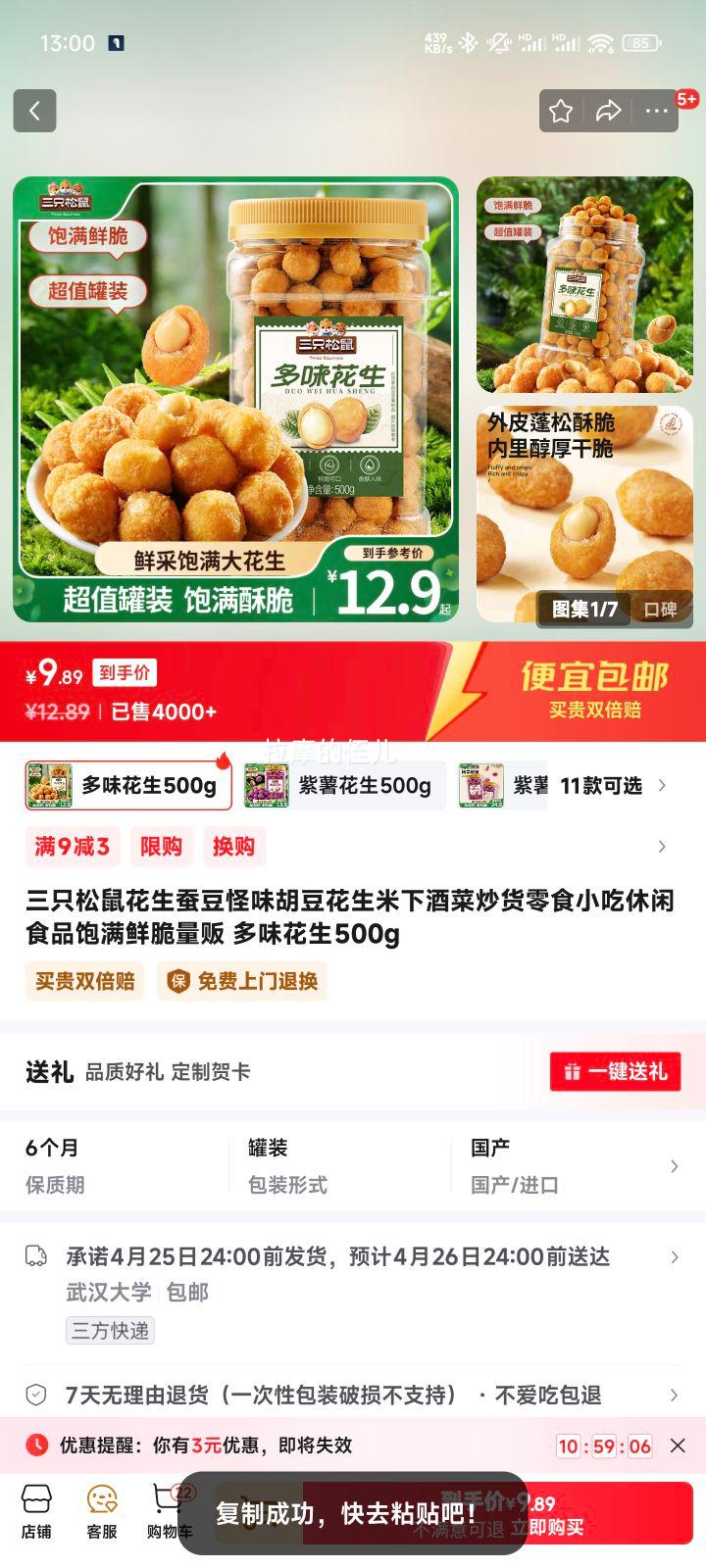This screenshot has width=706, height=1568.
Task: Open sharing options via the share icon
Action: coord(608,111)
